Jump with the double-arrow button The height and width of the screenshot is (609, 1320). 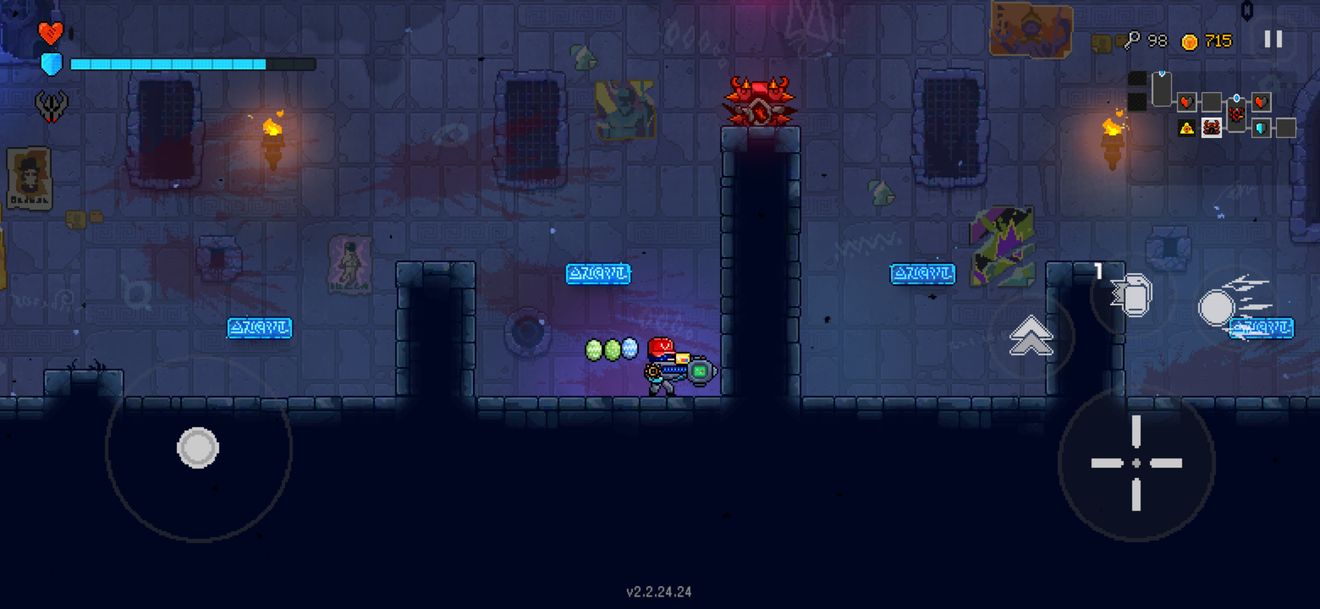(1031, 337)
